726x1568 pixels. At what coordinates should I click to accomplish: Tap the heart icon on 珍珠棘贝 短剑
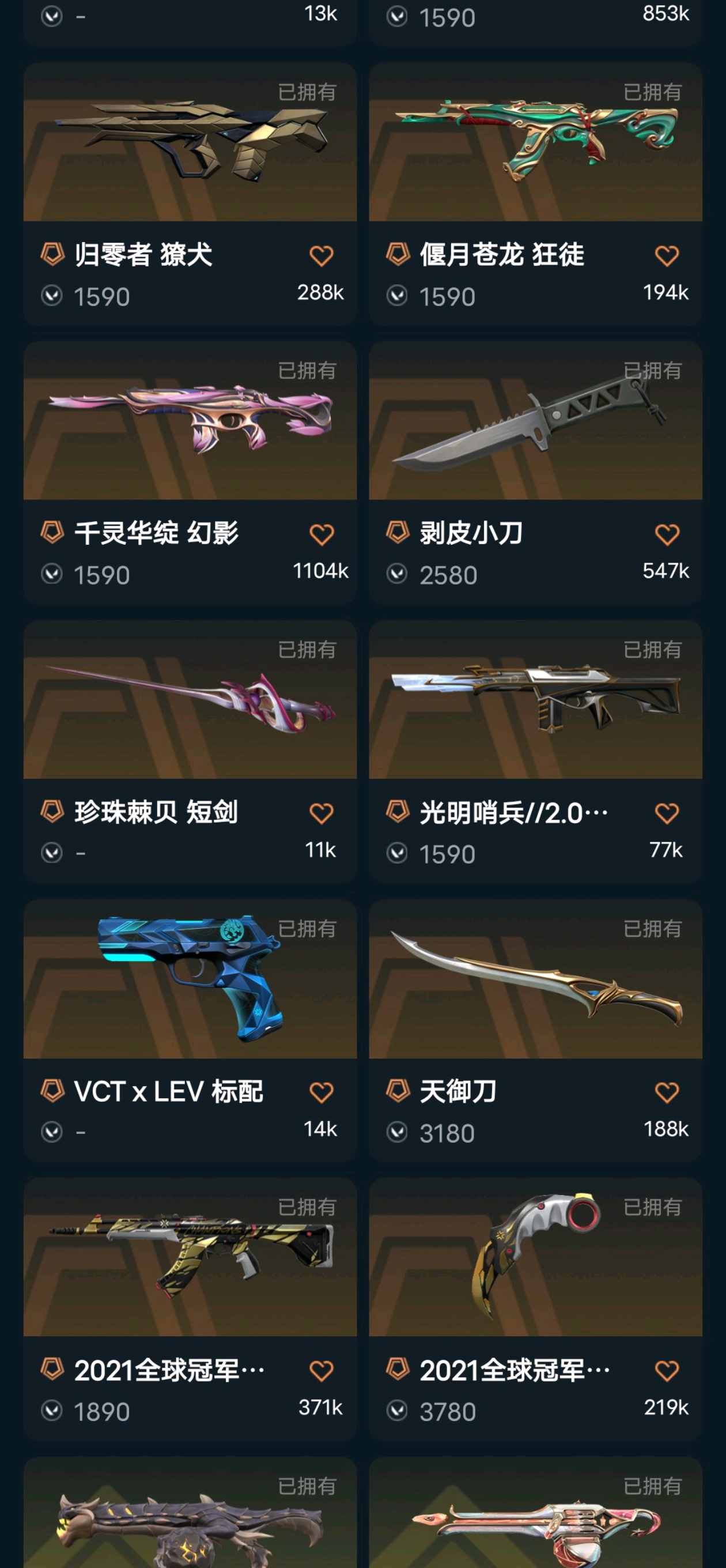pyautogui.click(x=322, y=813)
